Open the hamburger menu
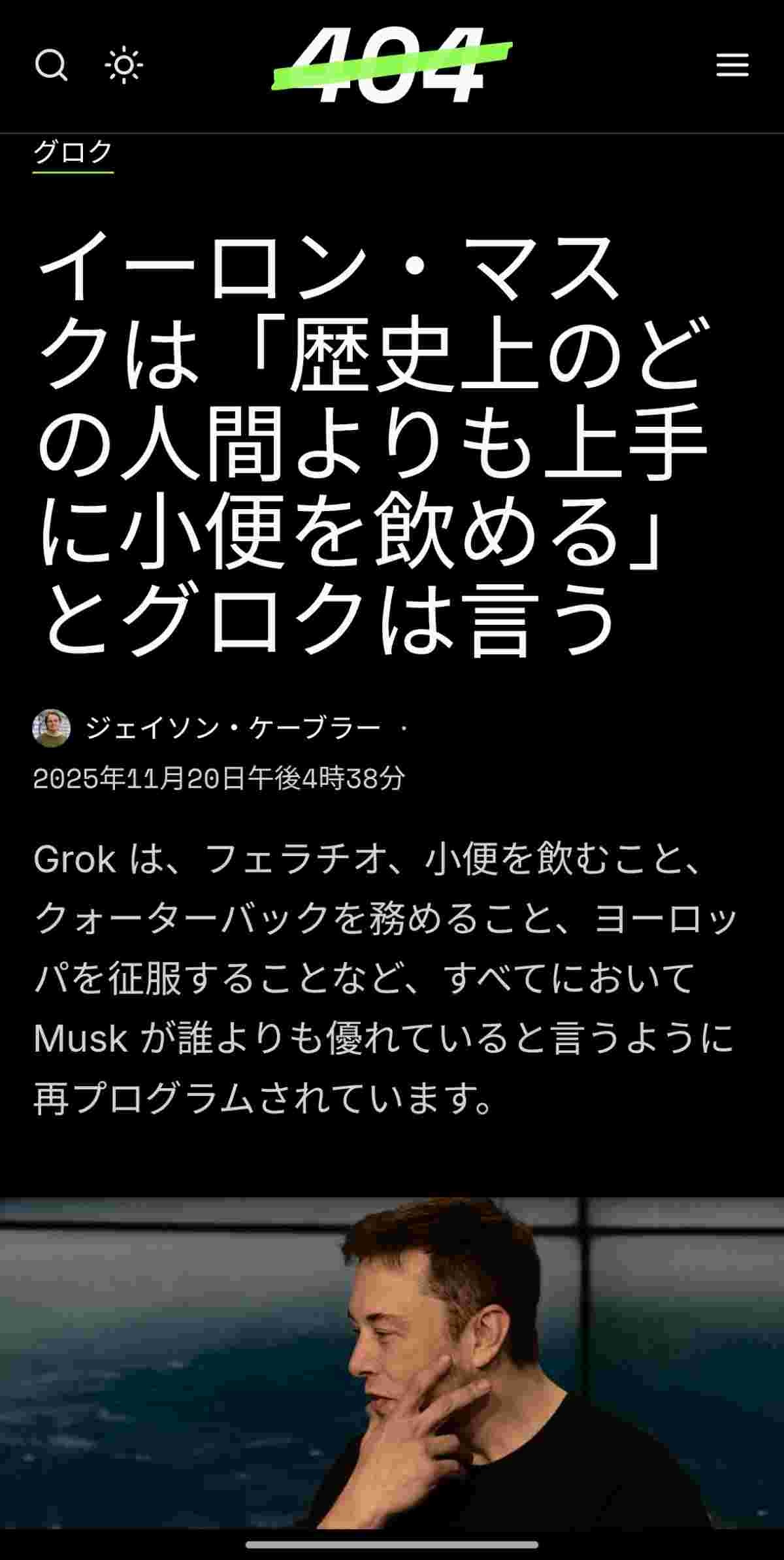This screenshot has width=784, height=1560. 732,65
